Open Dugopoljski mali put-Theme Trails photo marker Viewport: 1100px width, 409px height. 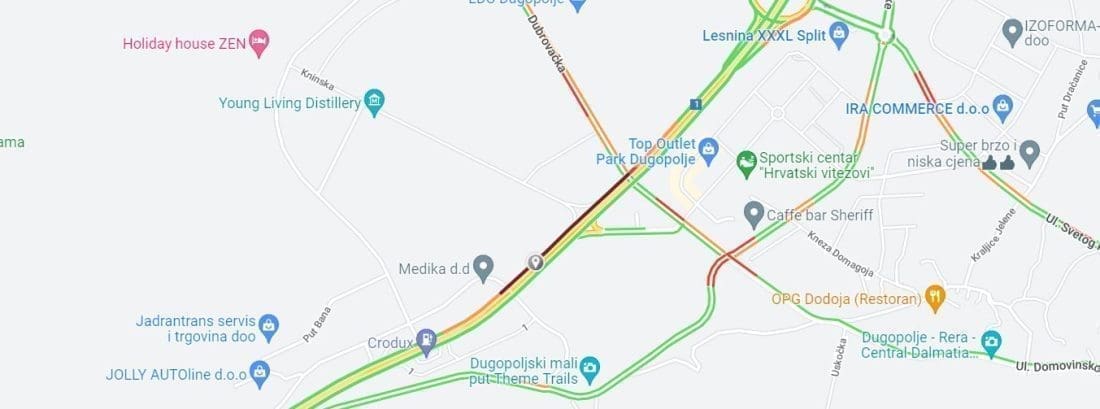[x=590, y=369]
